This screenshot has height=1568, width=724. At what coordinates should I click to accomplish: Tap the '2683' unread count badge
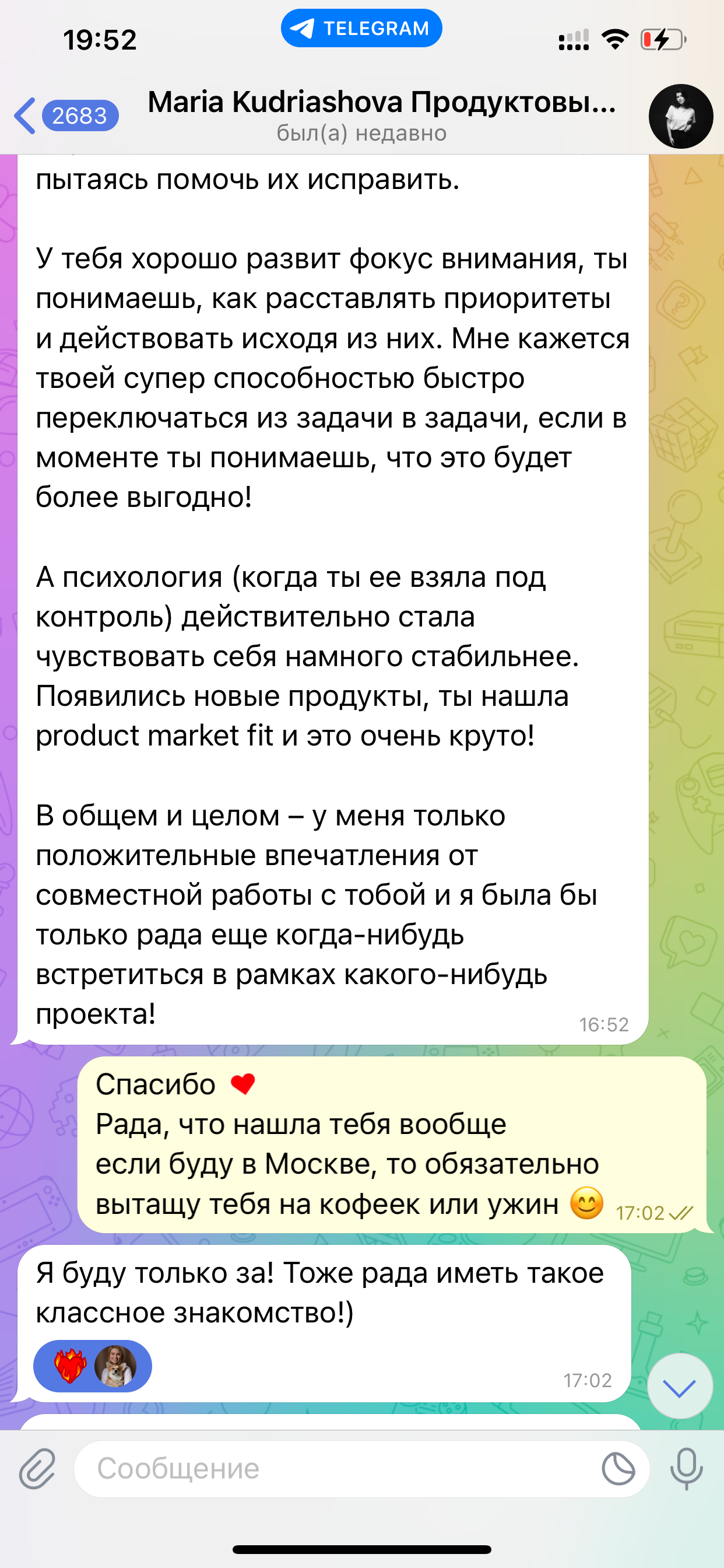pos(81,117)
